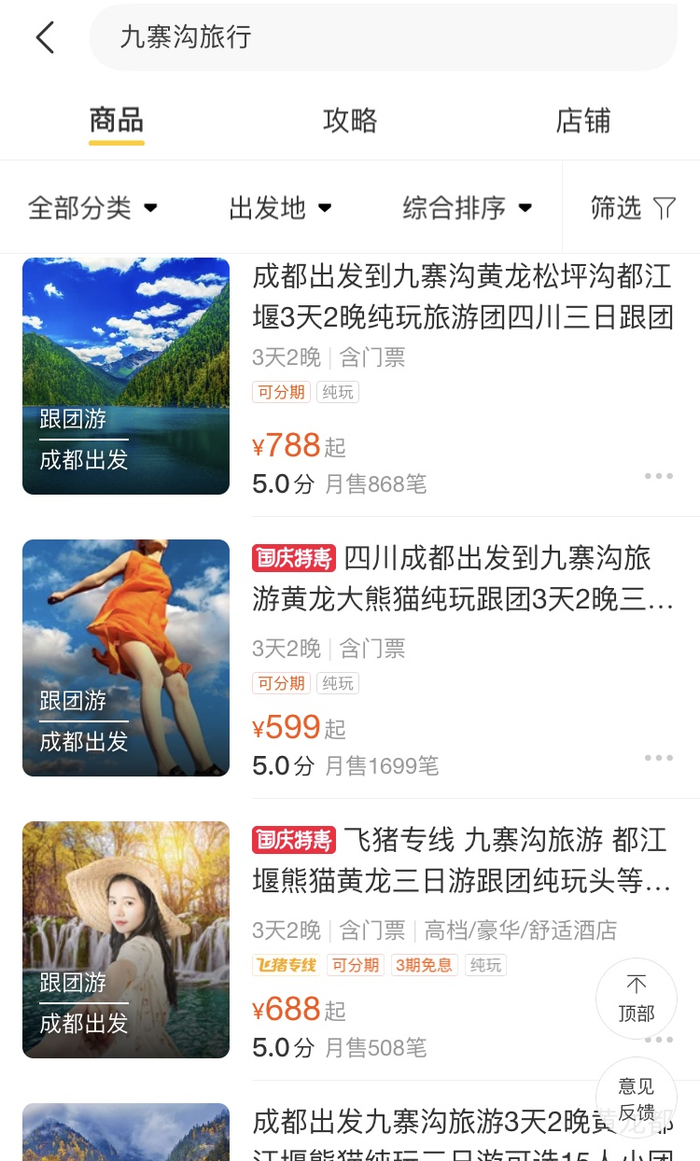Open more options for the ¥599 tour
The width and height of the screenshot is (700, 1161).
point(658,758)
